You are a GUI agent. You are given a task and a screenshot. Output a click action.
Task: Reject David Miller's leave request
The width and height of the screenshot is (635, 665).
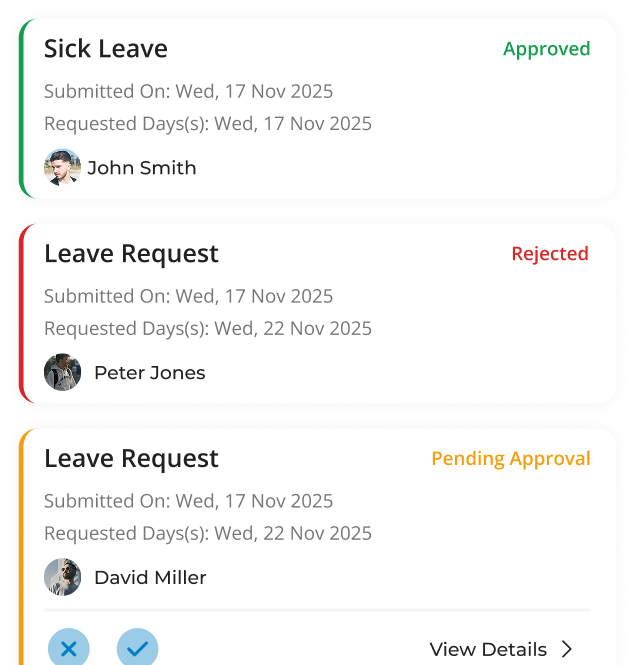pos(68,649)
